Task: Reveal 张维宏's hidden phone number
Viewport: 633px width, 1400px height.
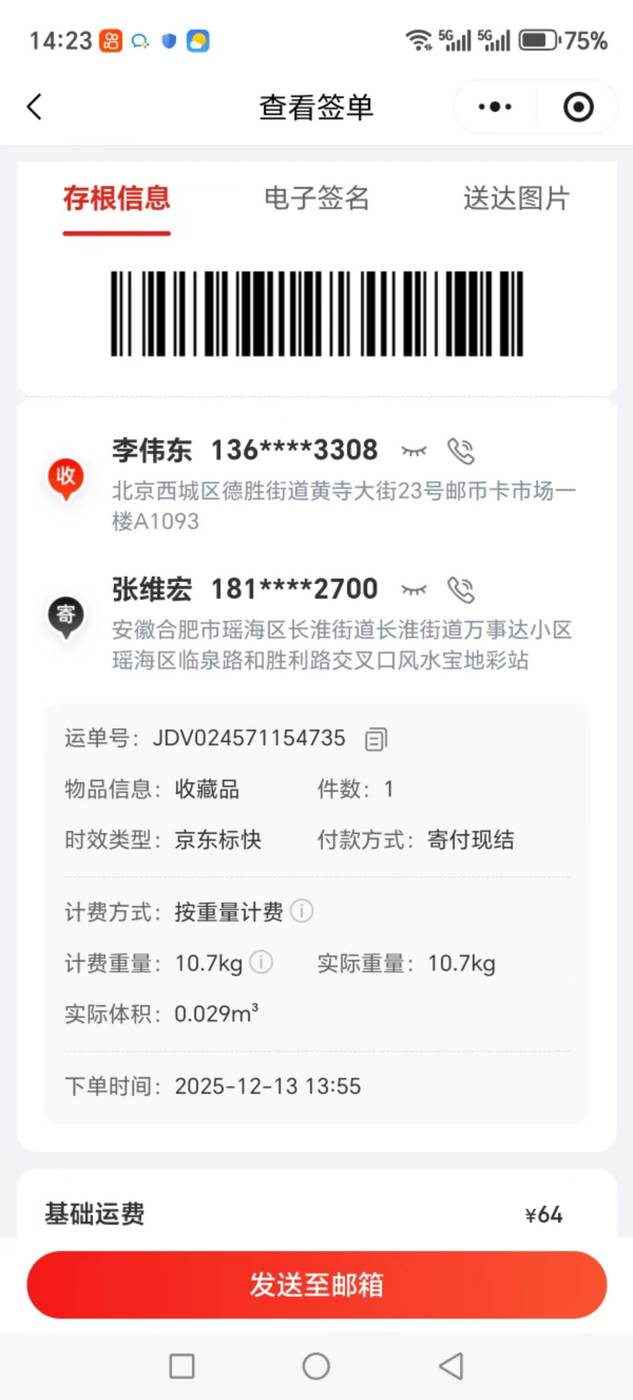Action: (x=413, y=590)
